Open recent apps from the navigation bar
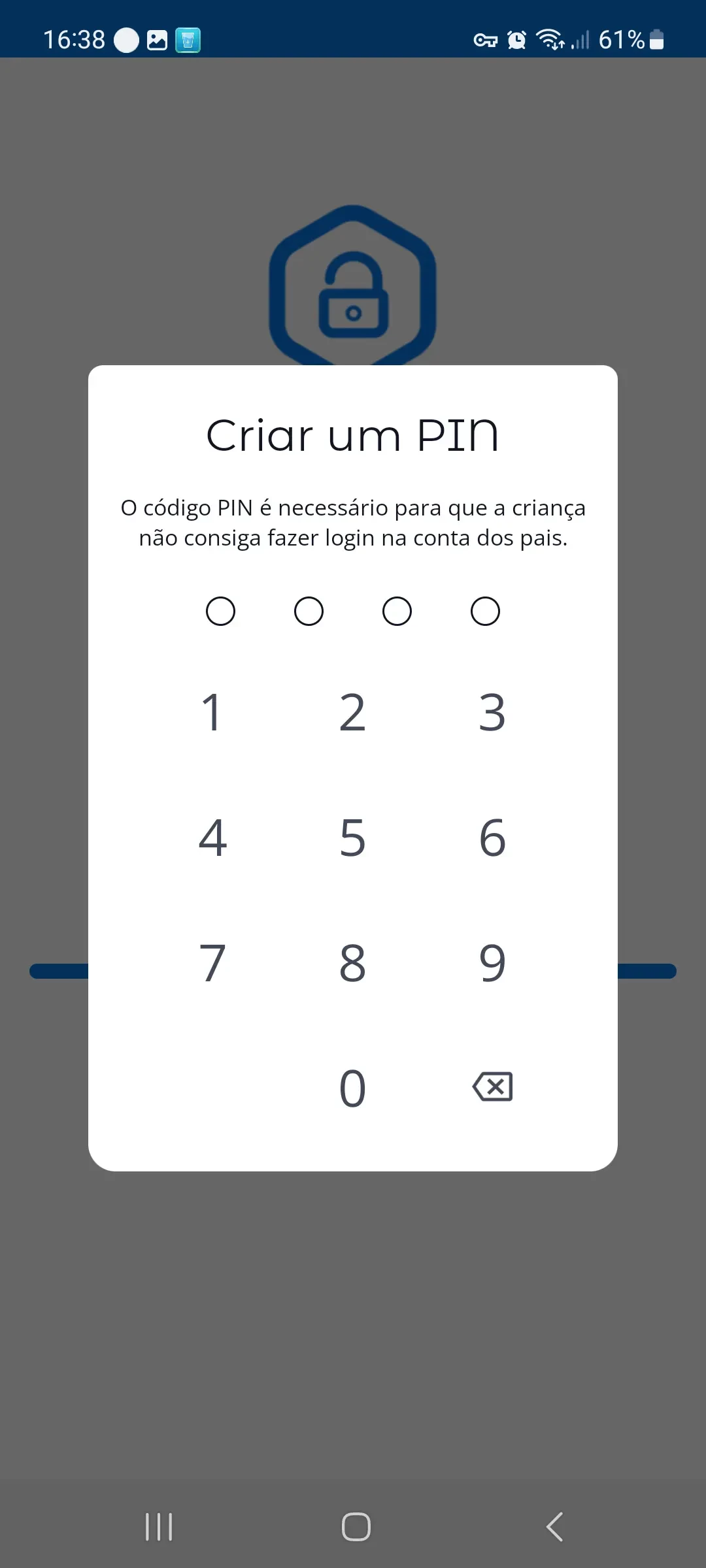This screenshot has width=706, height=1568. tap(159, 1527)
